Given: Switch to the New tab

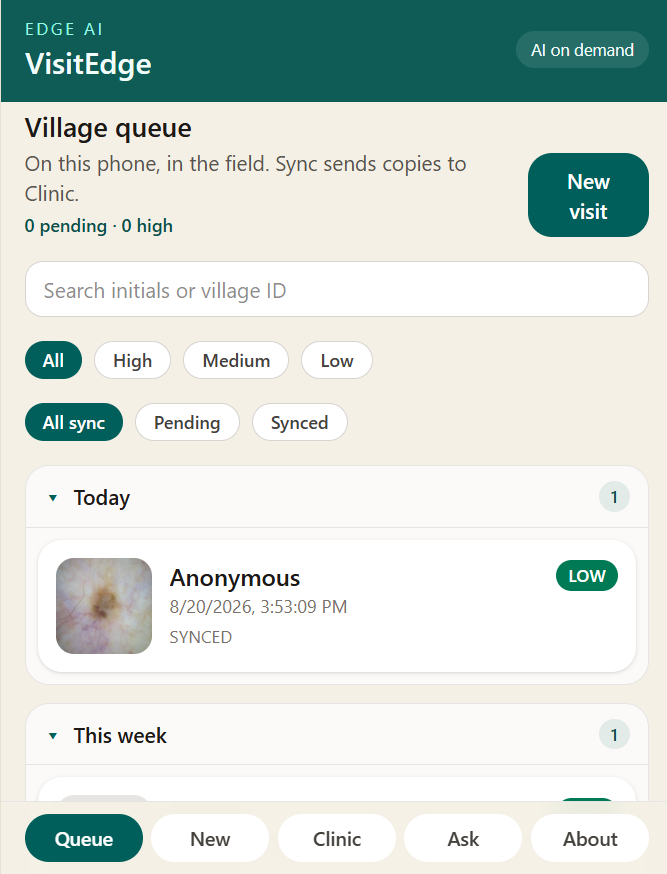Looking at the screenshot, I should [210, 838].
